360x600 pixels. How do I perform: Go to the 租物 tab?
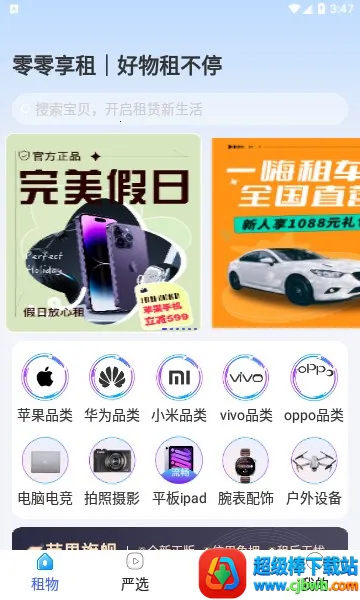tap(45, 573)
